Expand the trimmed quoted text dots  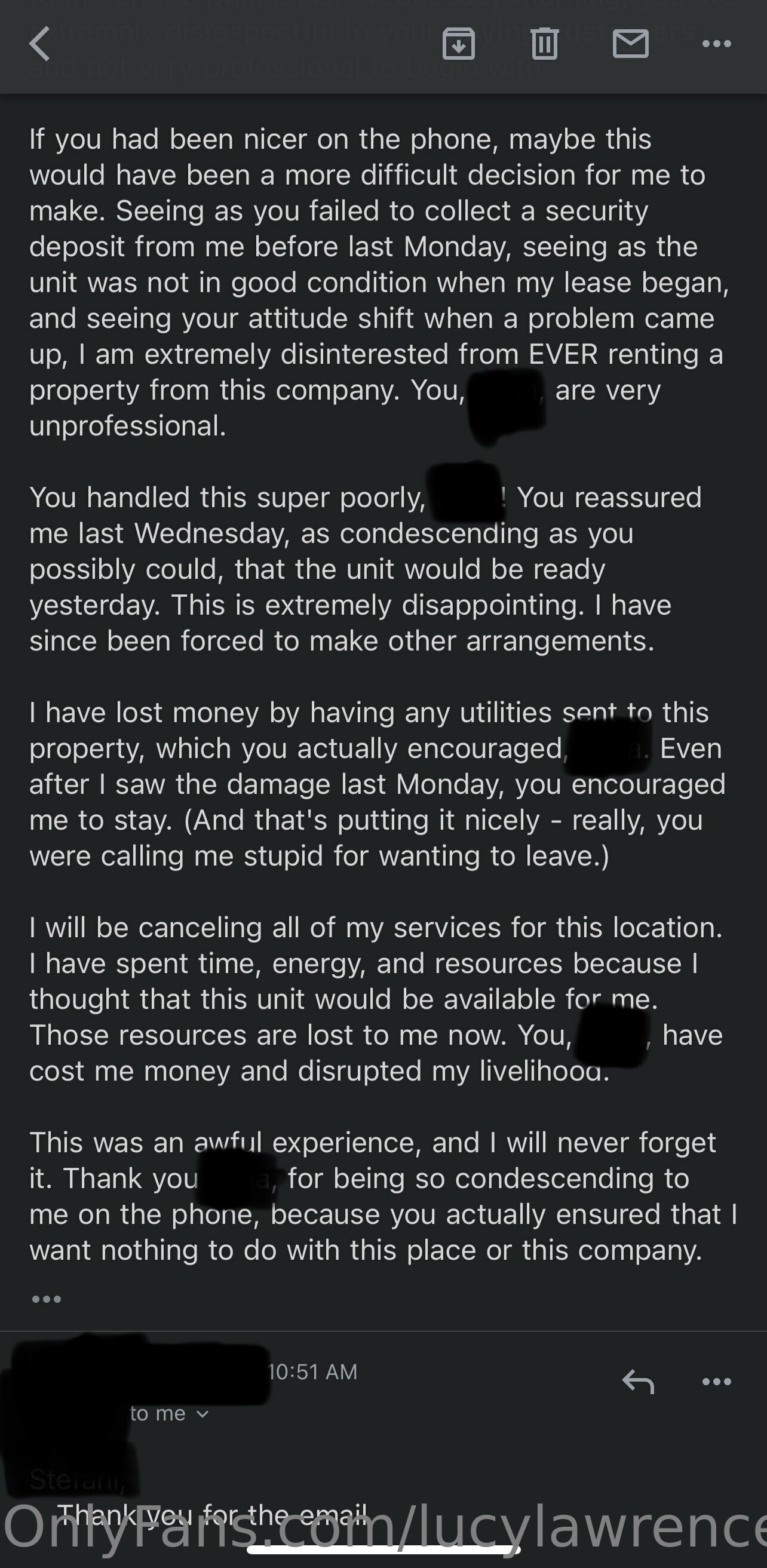pos(46,1299)
